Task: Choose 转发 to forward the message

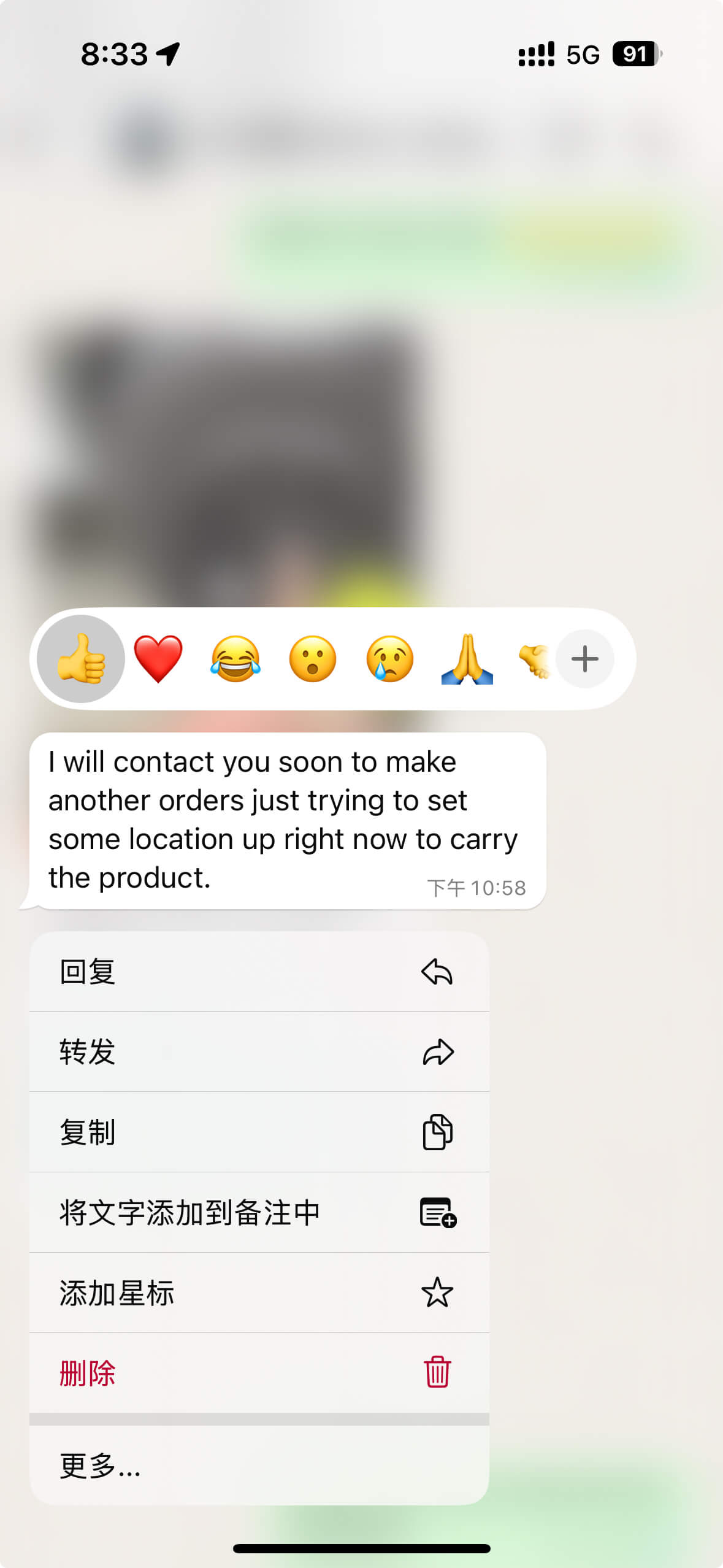Action: [x=259, y=1052]
